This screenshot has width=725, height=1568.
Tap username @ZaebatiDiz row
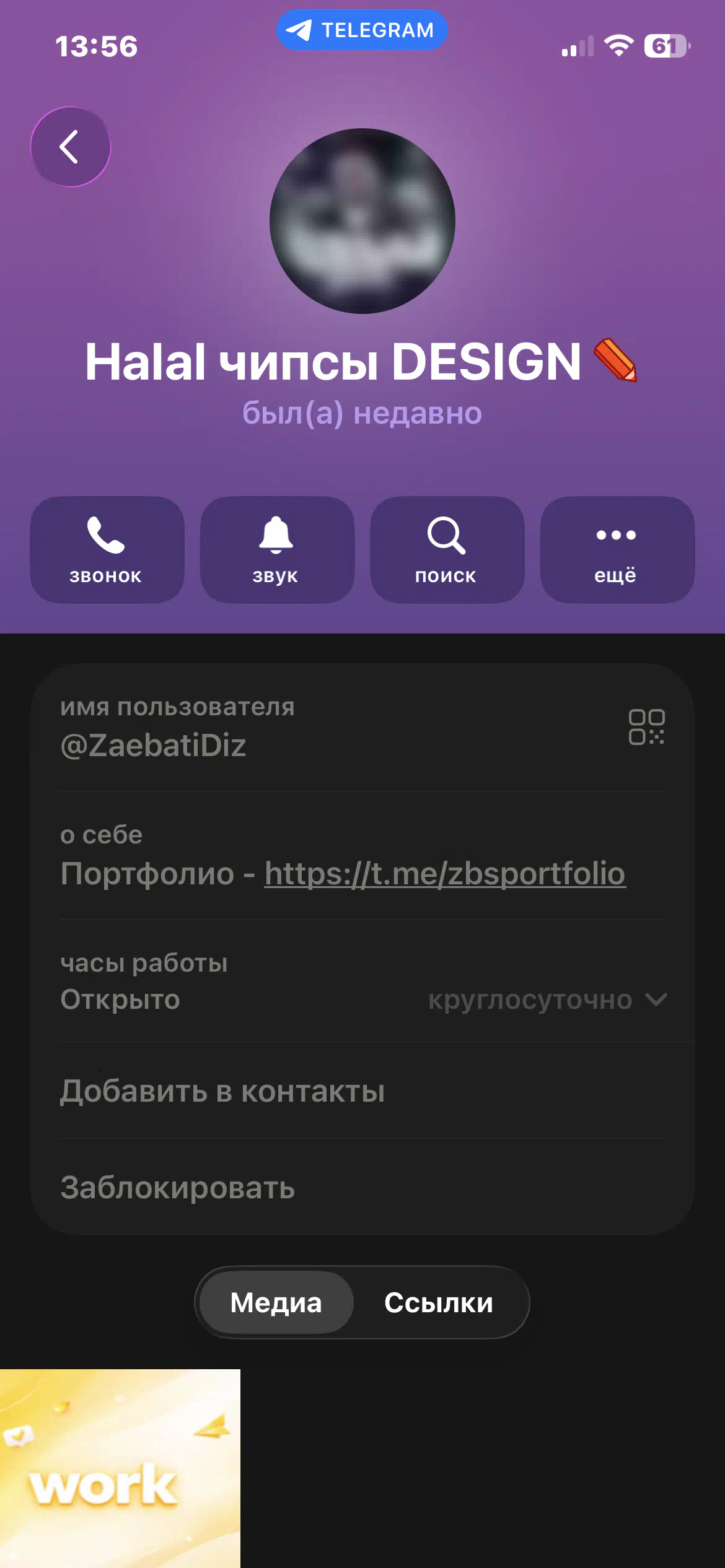click(x=248, y=728)
